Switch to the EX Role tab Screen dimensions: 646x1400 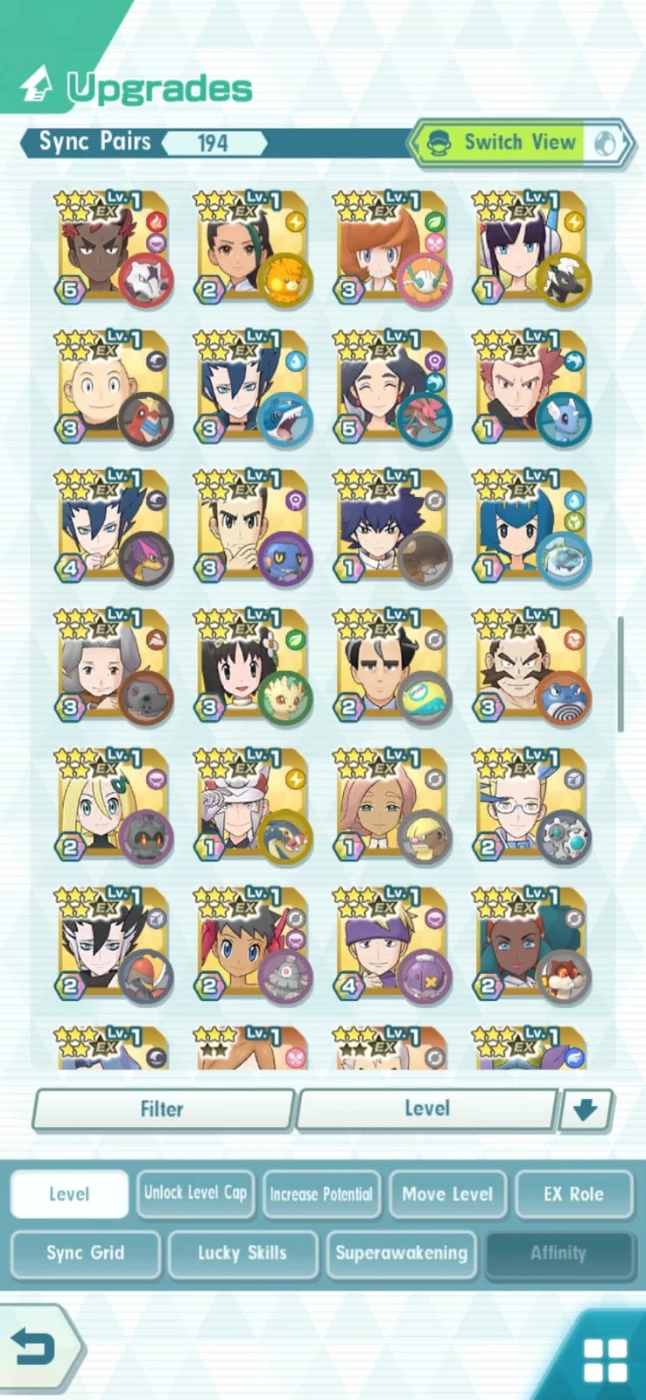(573, 1194)
